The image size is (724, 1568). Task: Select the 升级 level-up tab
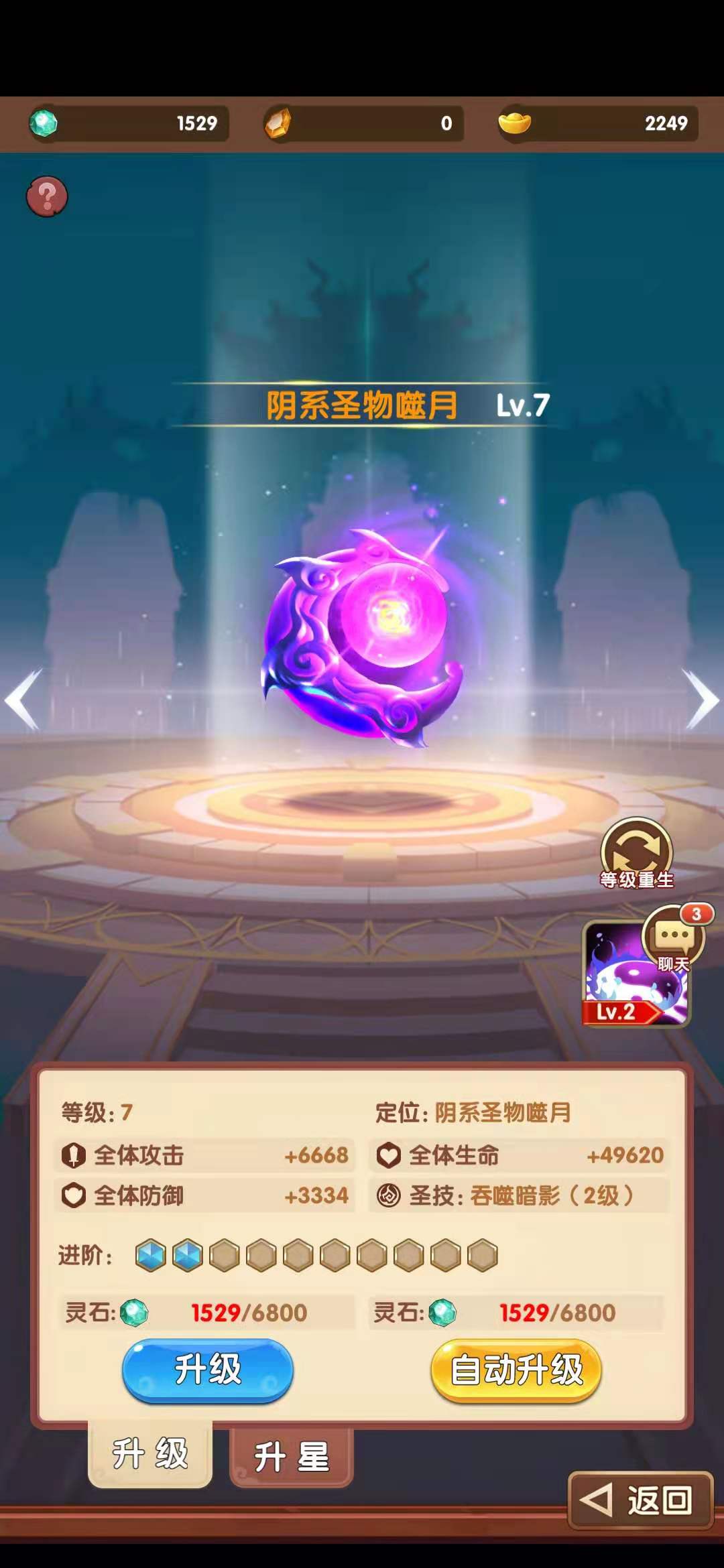coord(150,1454)
